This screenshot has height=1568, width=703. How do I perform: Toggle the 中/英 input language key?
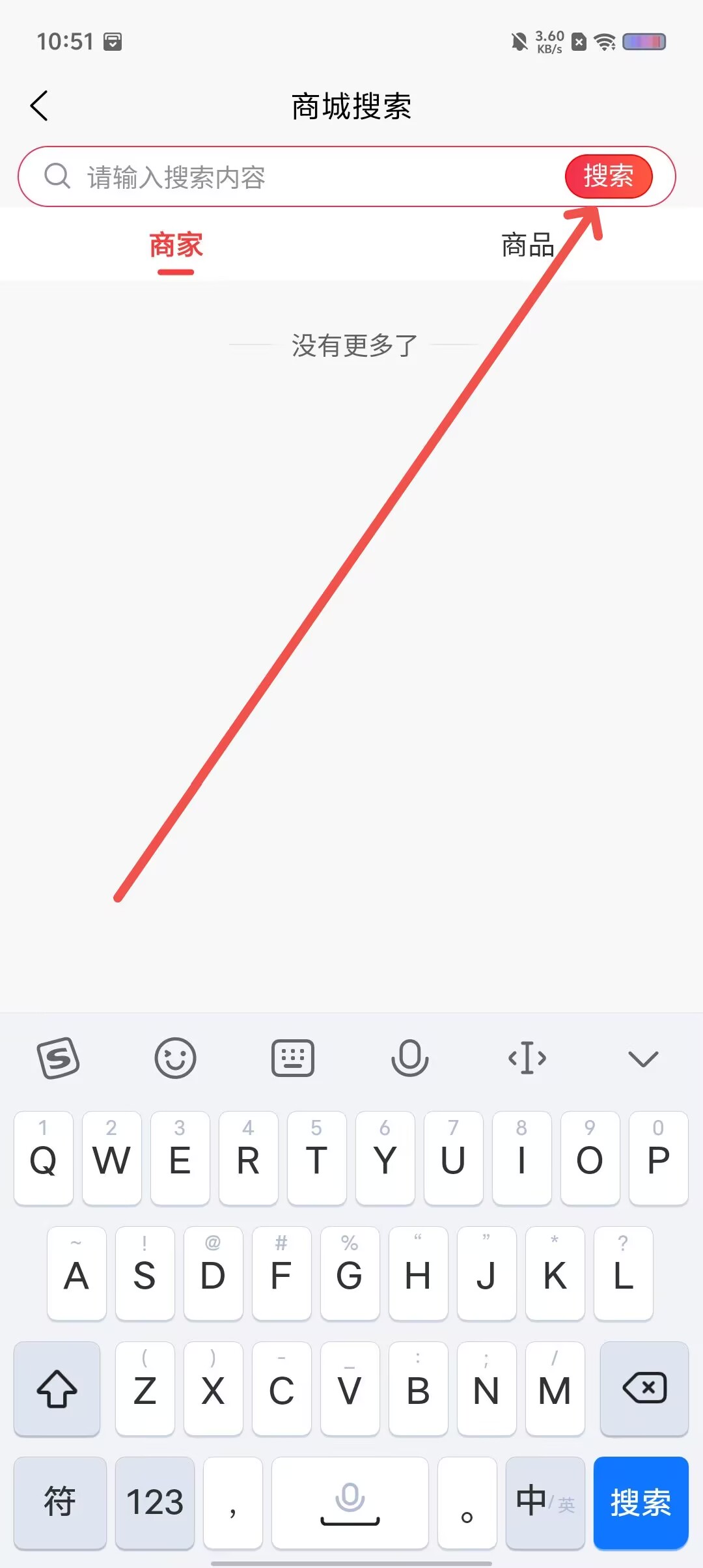(x=545, y=1503)
